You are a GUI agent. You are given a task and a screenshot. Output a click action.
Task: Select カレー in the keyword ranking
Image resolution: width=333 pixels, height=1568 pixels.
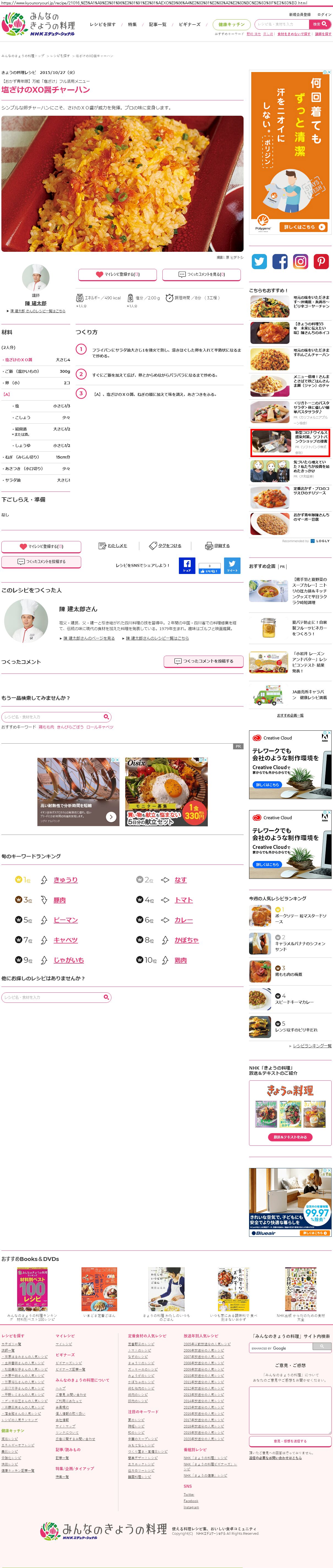(x=184, y=920)
